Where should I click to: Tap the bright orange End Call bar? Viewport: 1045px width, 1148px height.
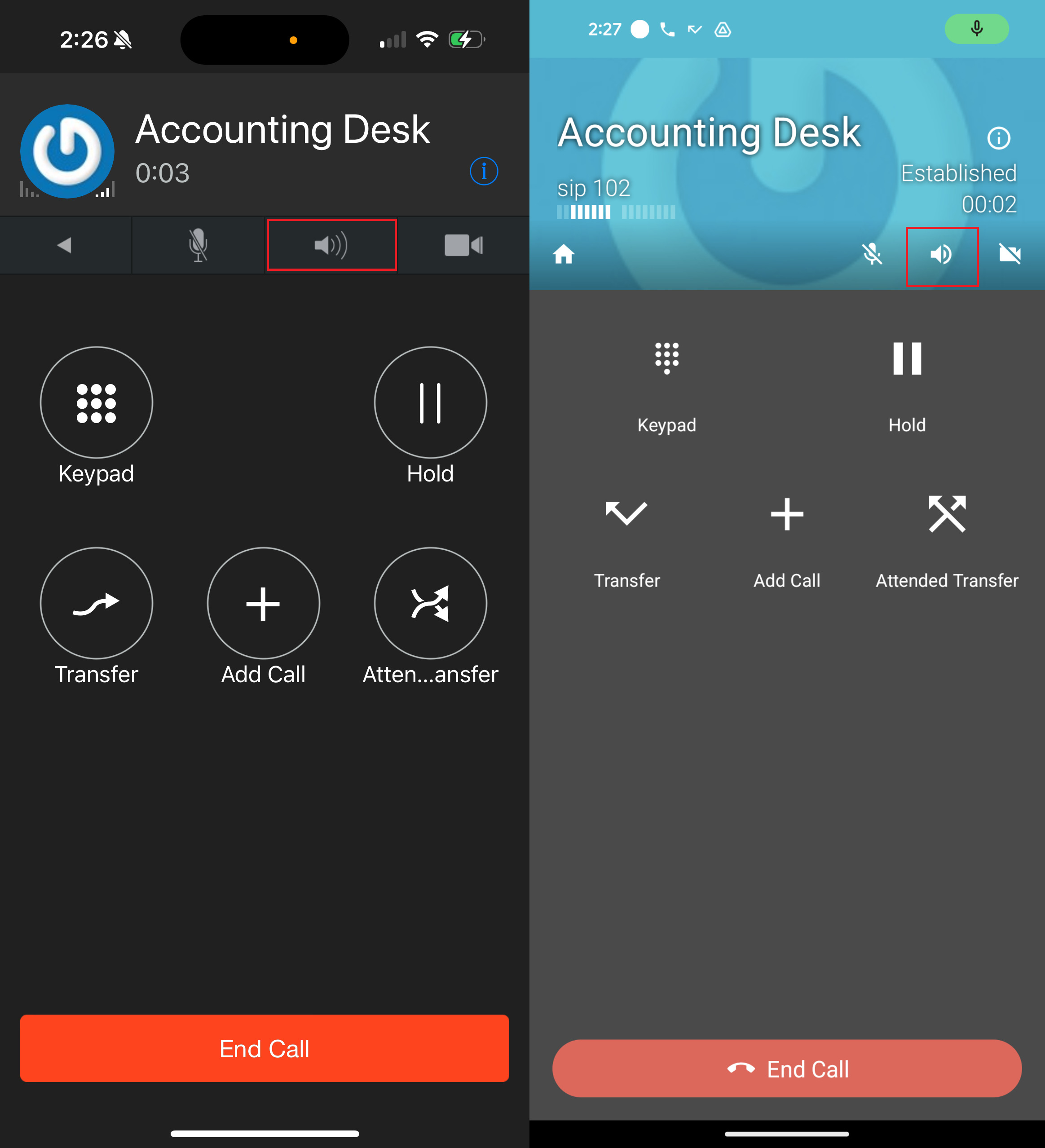tap(264, 1048)
